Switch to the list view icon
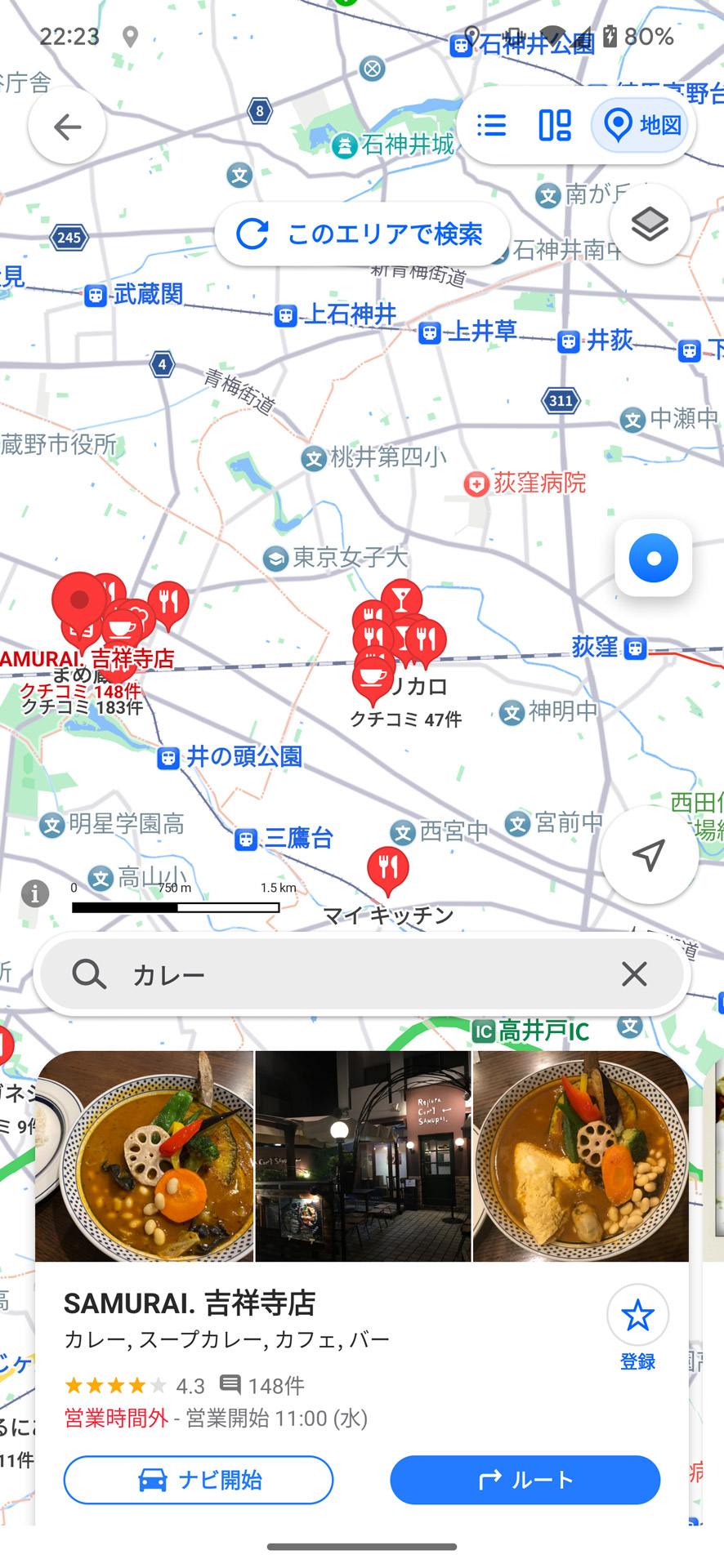The image size is (724, 1568). coord(492,126)
